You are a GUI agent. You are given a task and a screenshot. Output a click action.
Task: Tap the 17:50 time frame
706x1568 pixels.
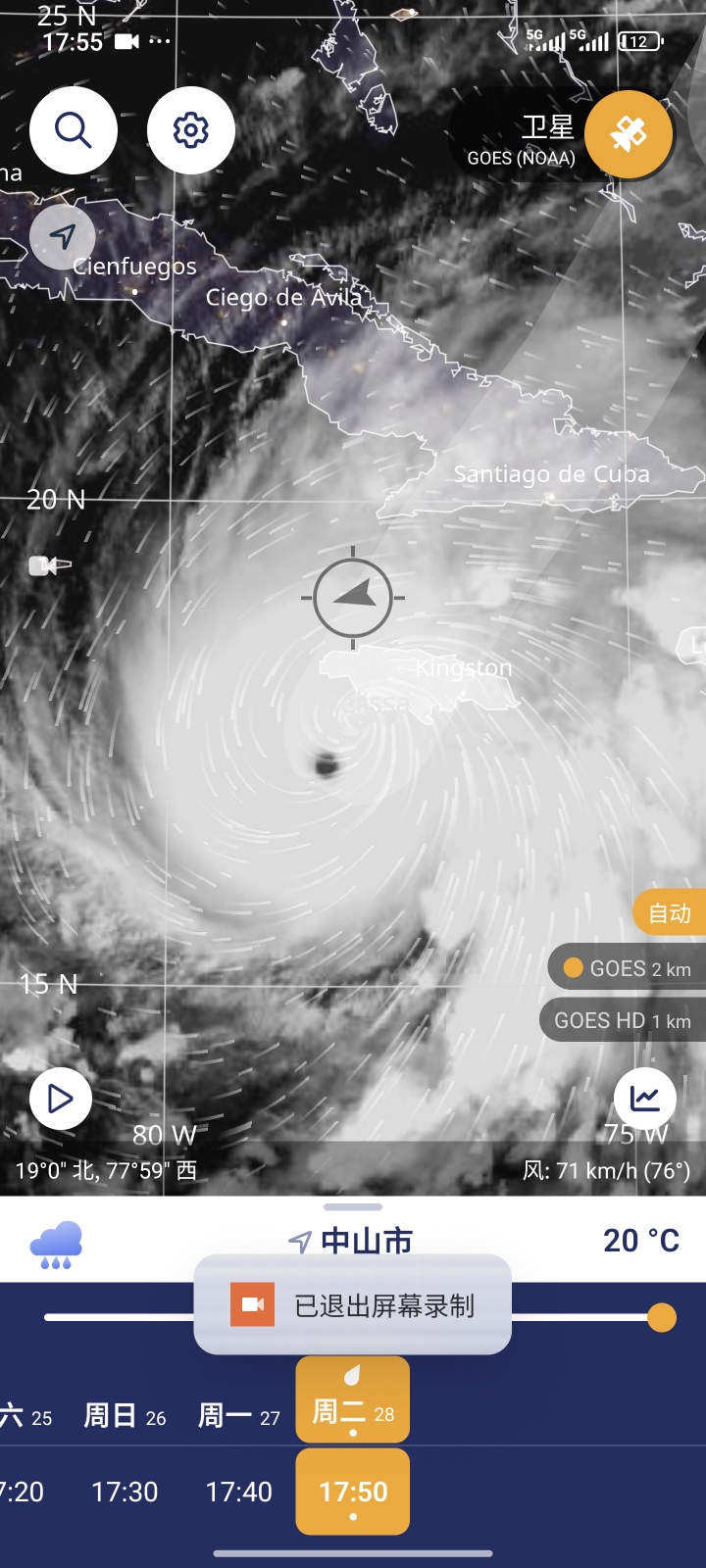(x=353, y=1492)
